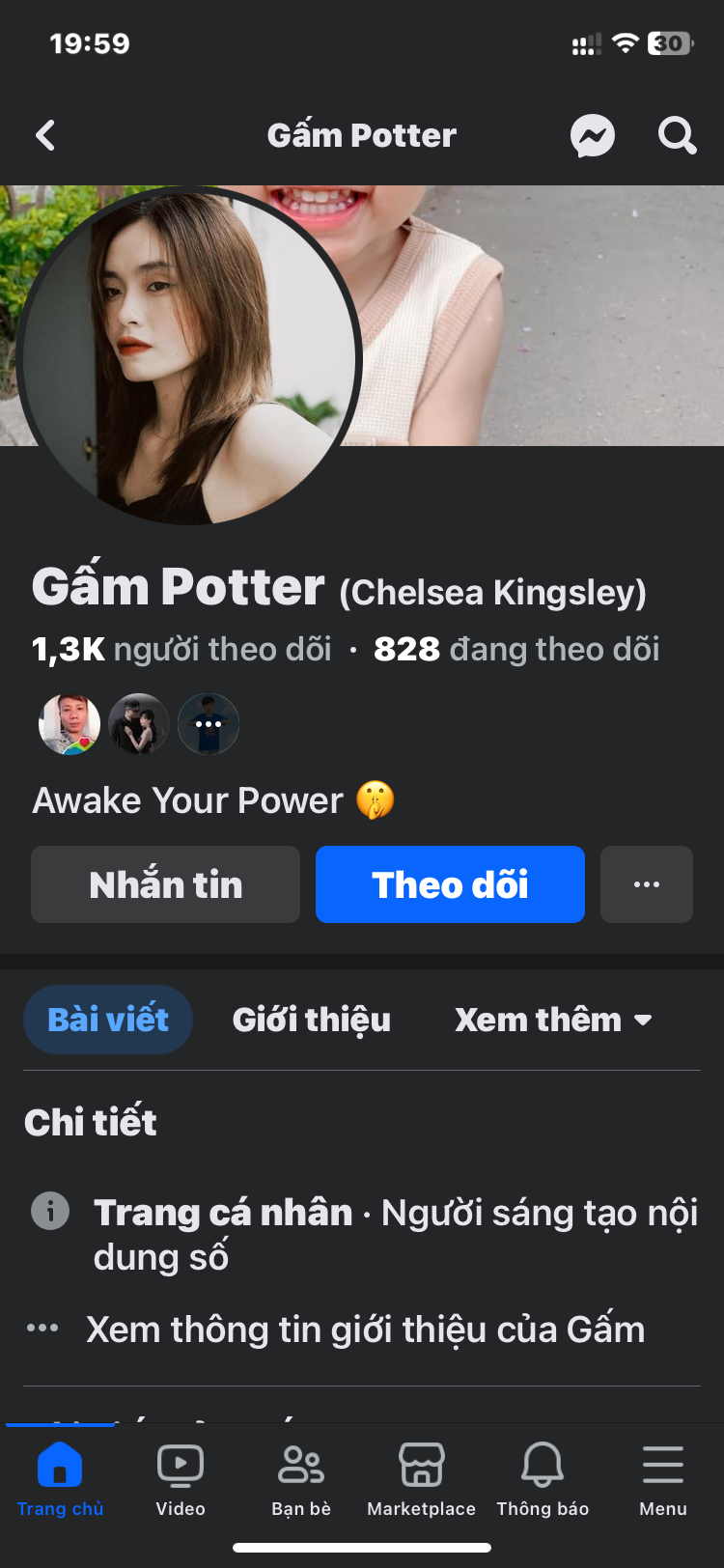The image size is (724, 1568).
Task: Open the Menu tab
Action: pos(663,1479)
